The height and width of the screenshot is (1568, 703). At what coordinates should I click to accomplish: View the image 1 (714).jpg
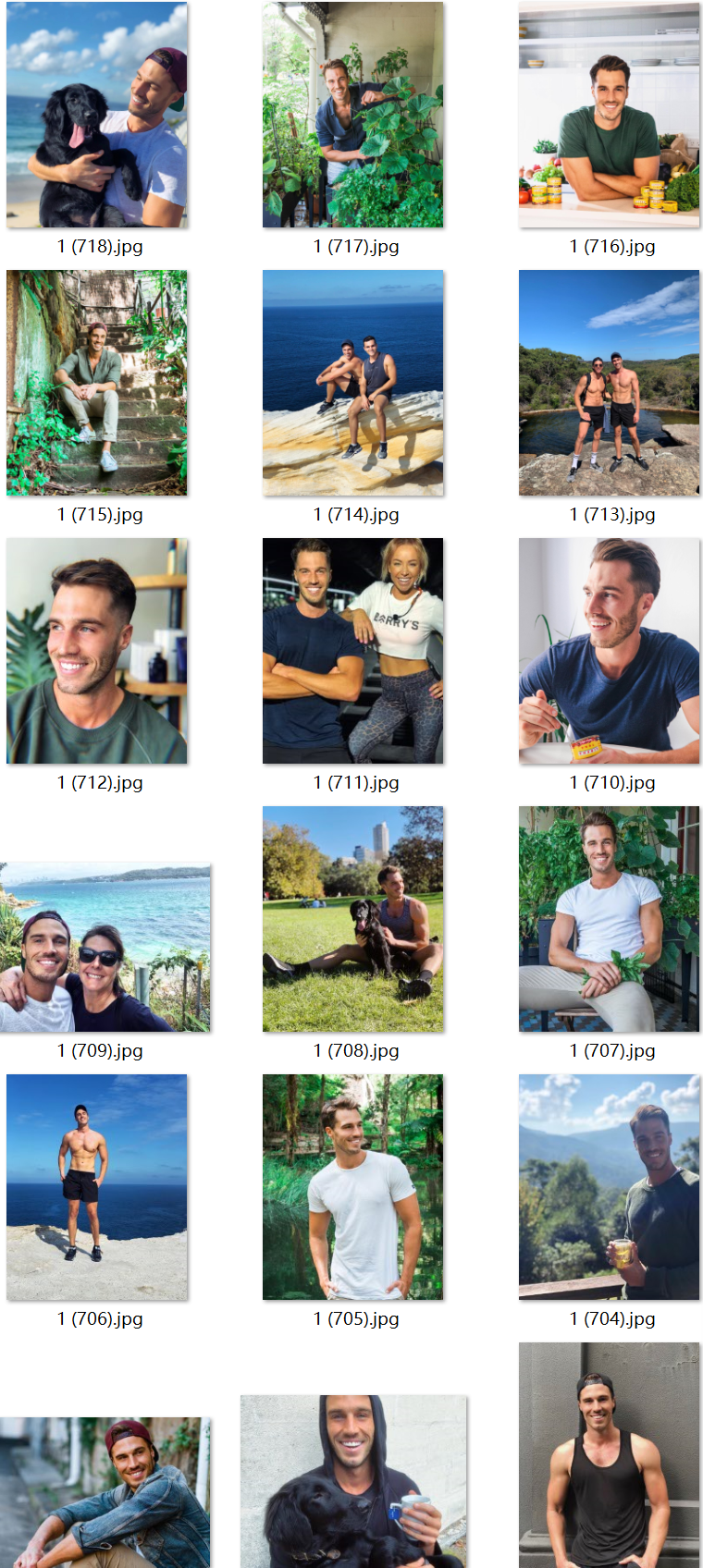coord(353,383)
